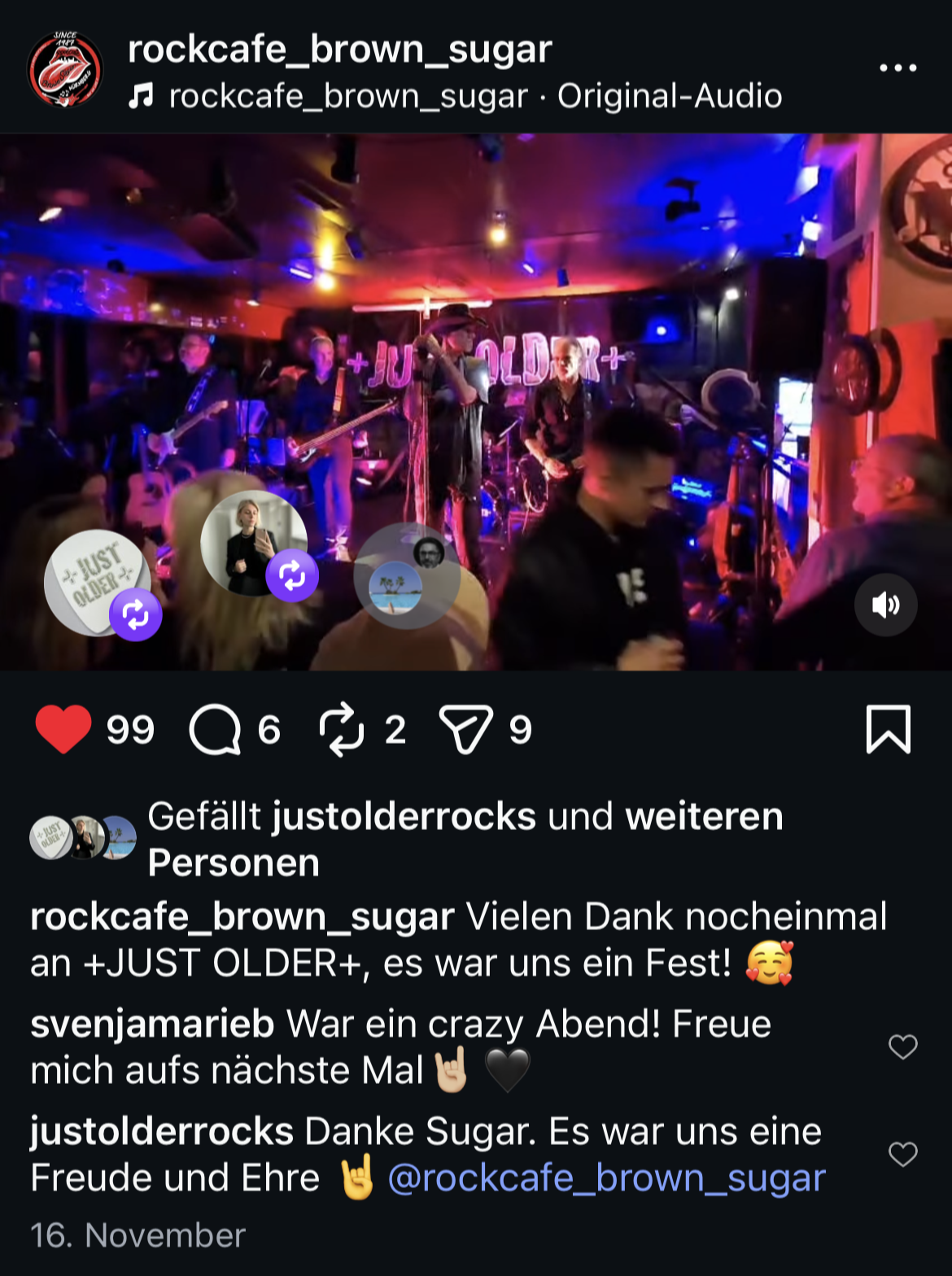Tap the rockcafe_brown_sugar username in header
Image resolution: width=952 pixels, height=1276 pixels.
point(339,49)
